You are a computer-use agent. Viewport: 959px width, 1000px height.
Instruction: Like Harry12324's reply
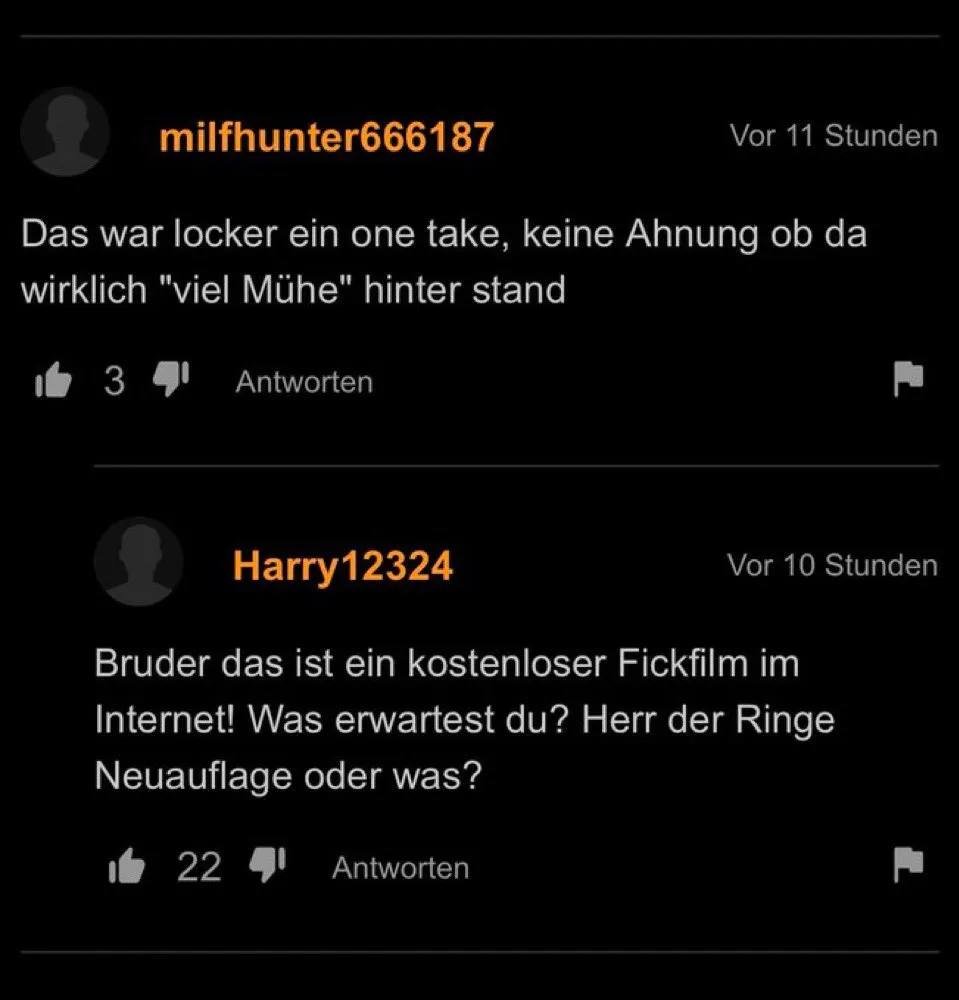point(126,867)
